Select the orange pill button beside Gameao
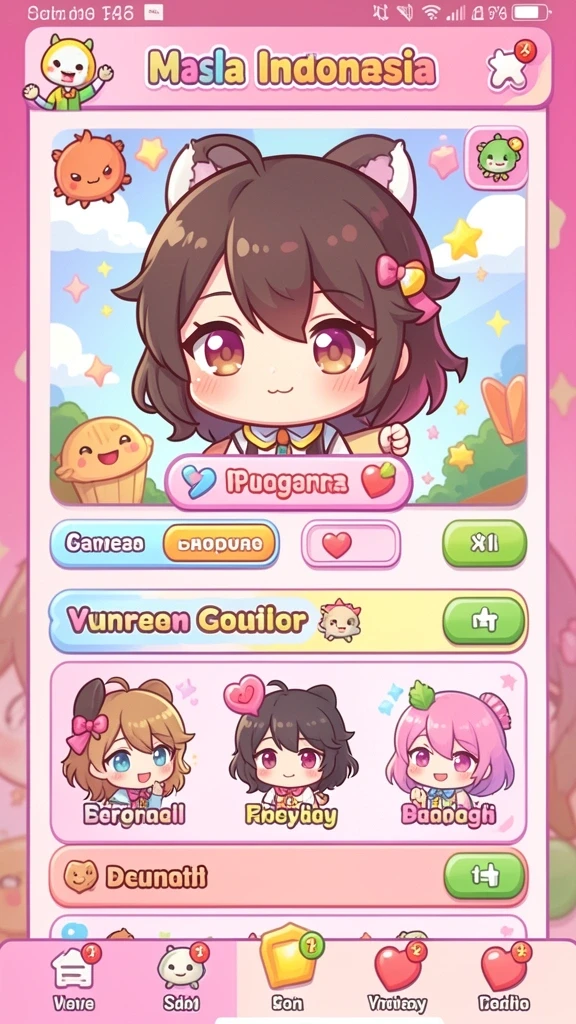576x1024 pixels. point(219,543)
